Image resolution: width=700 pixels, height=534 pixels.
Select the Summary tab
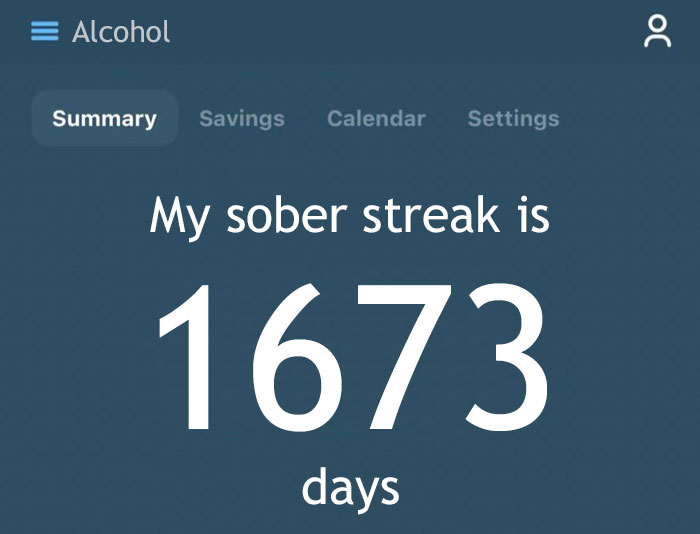(104, 119)
